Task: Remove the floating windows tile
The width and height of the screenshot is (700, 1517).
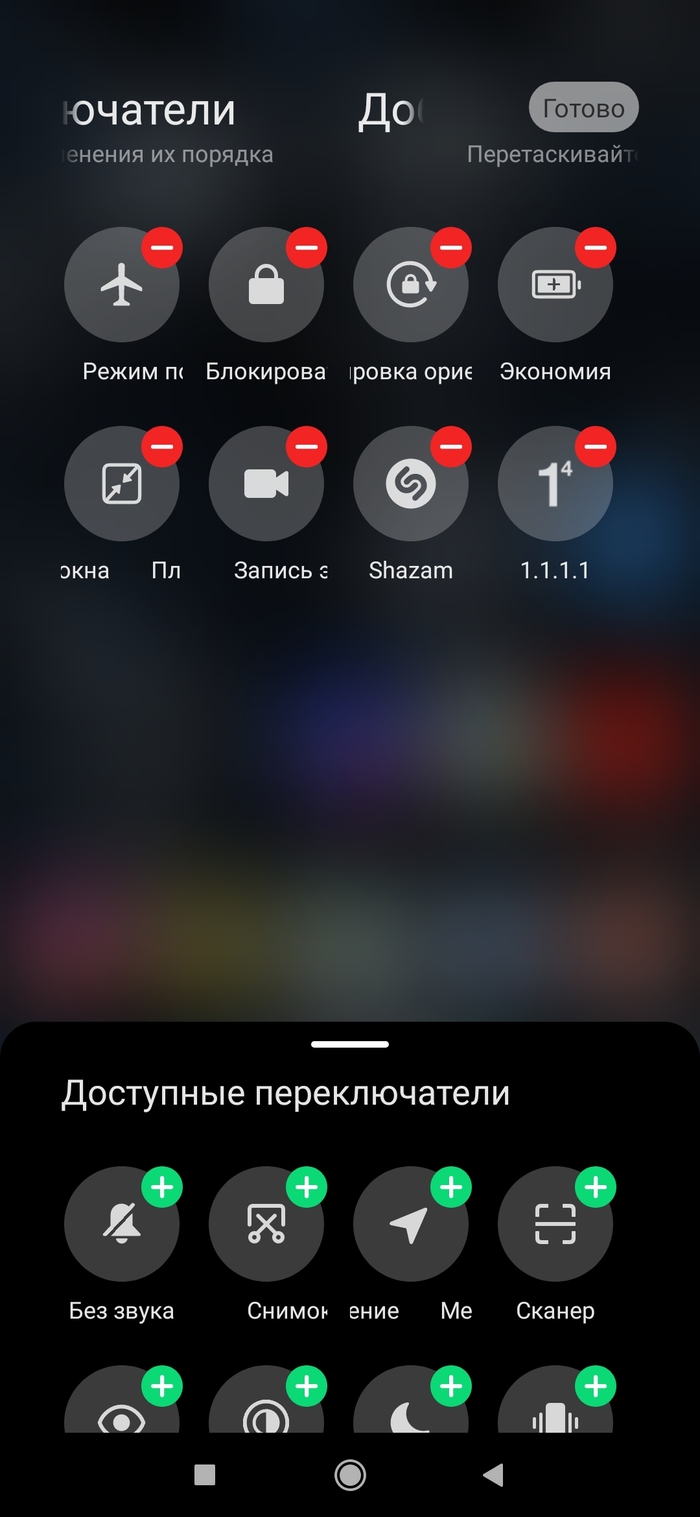Action: [162, 447]
